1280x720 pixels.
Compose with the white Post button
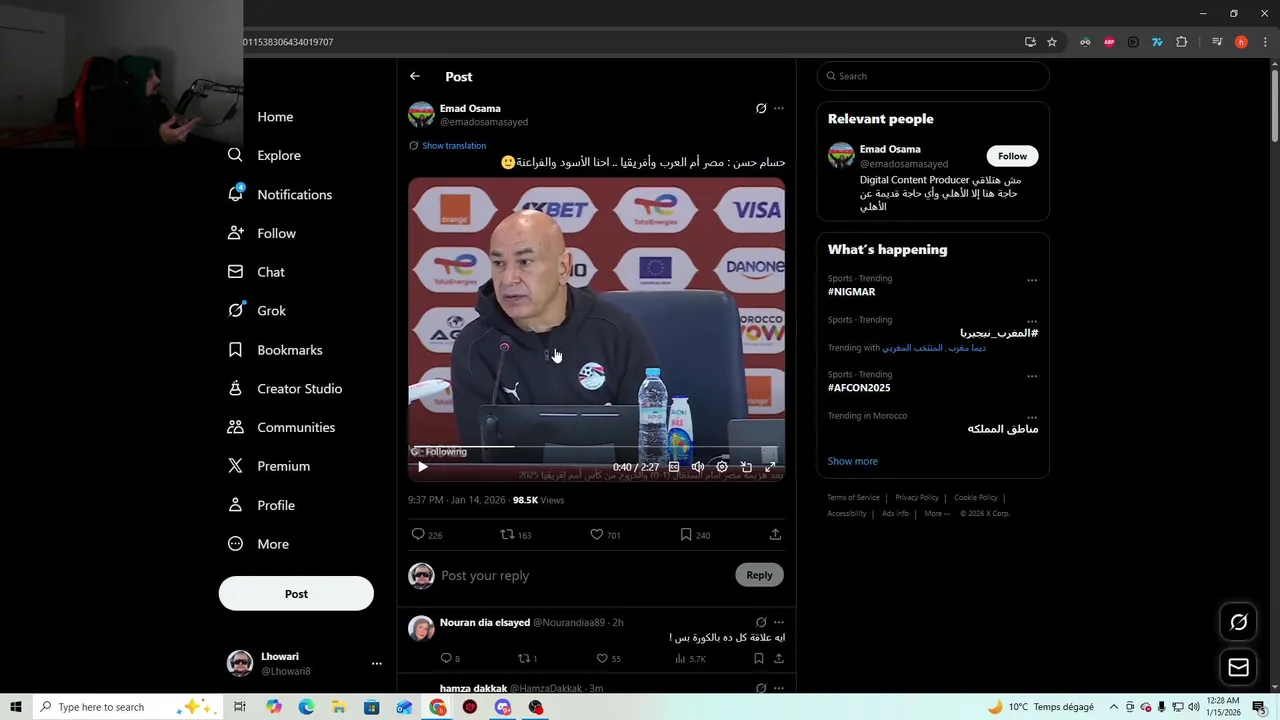[x=296, y=594]
